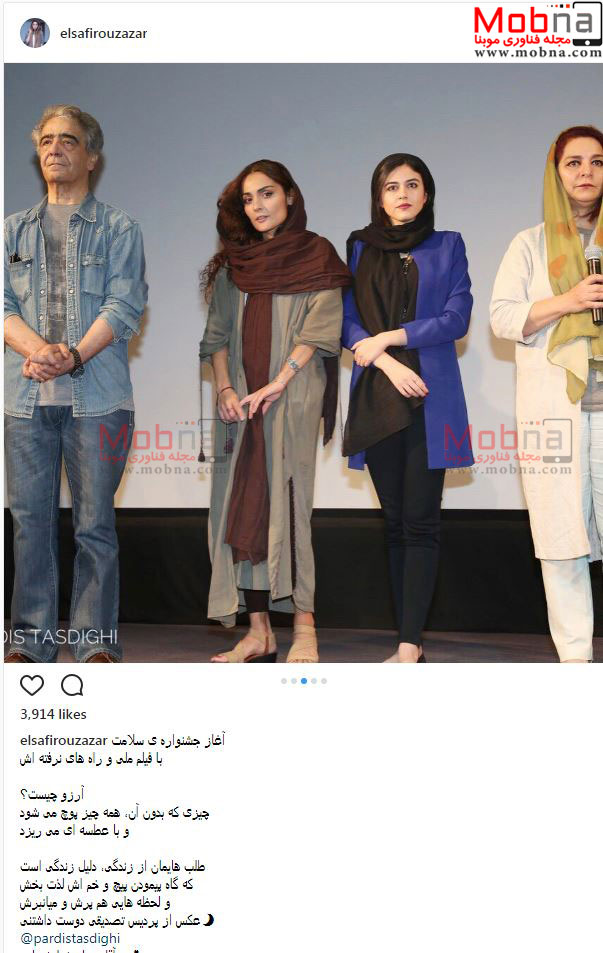Open the comment bubble icon
This screenshot has height=953, width=603.
click(x=72, y=685)
